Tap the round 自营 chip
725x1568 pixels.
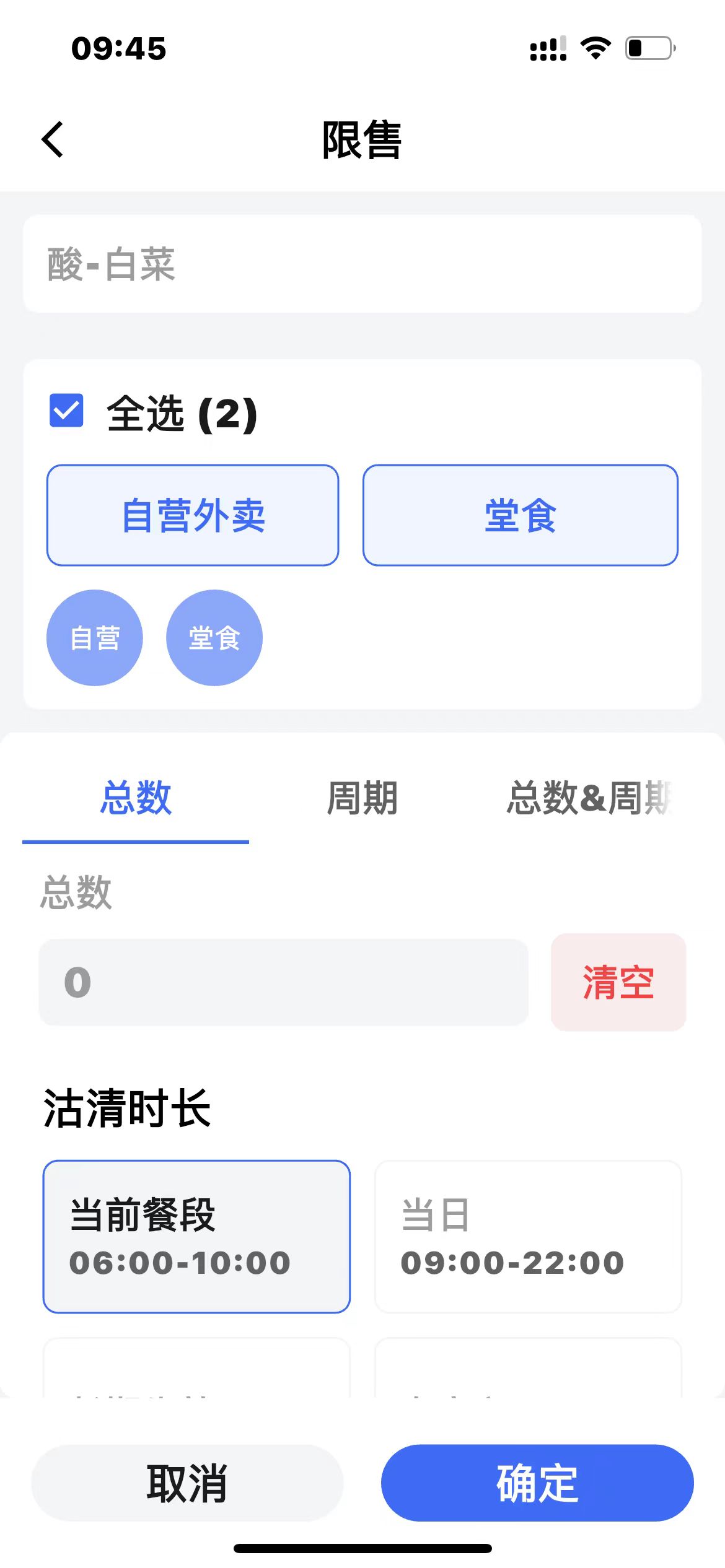[95, 638]
